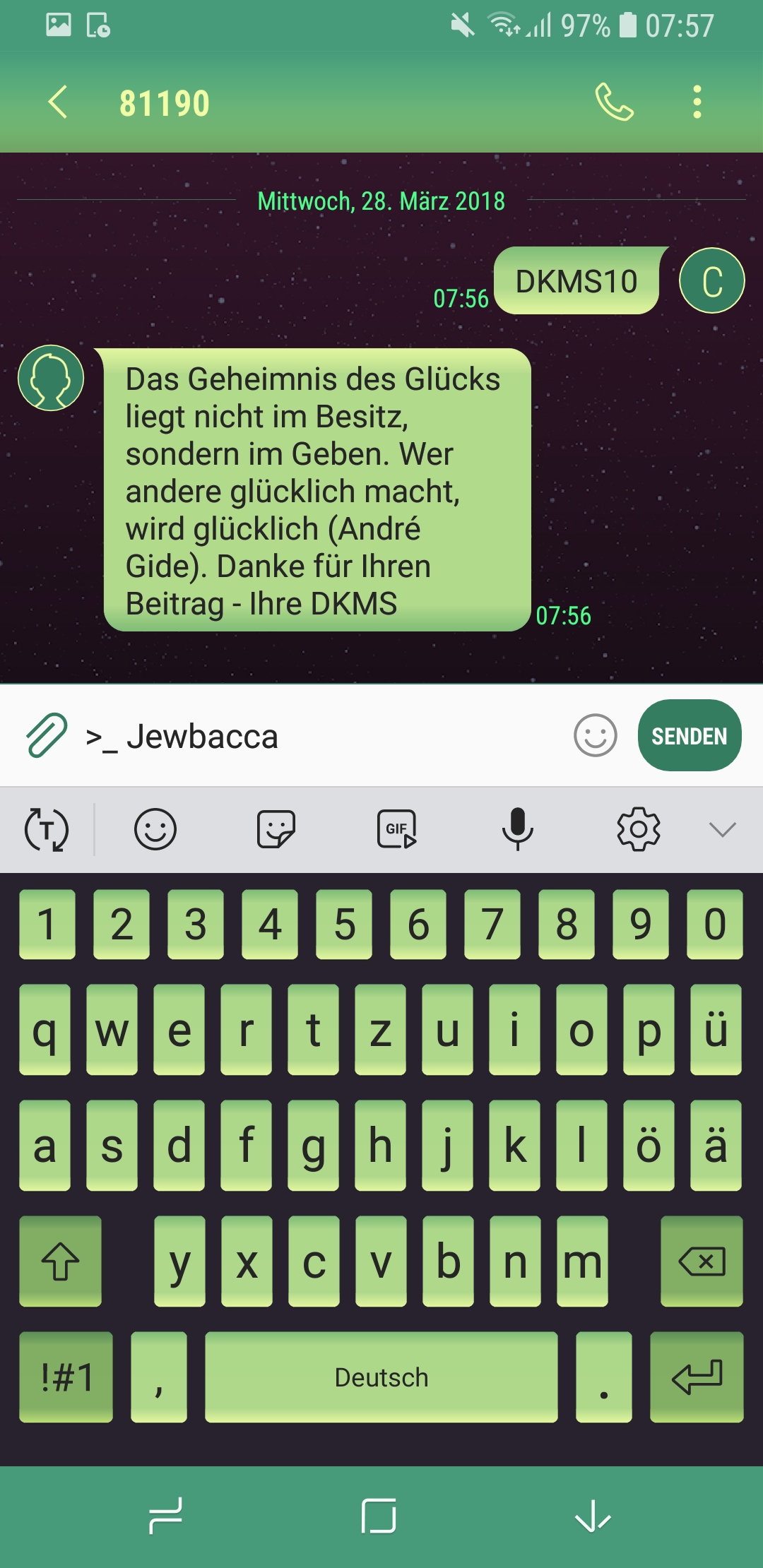Screen dimensions: 763x1568
Task: Open emoji picker in the message field
Action: (595, 735)
